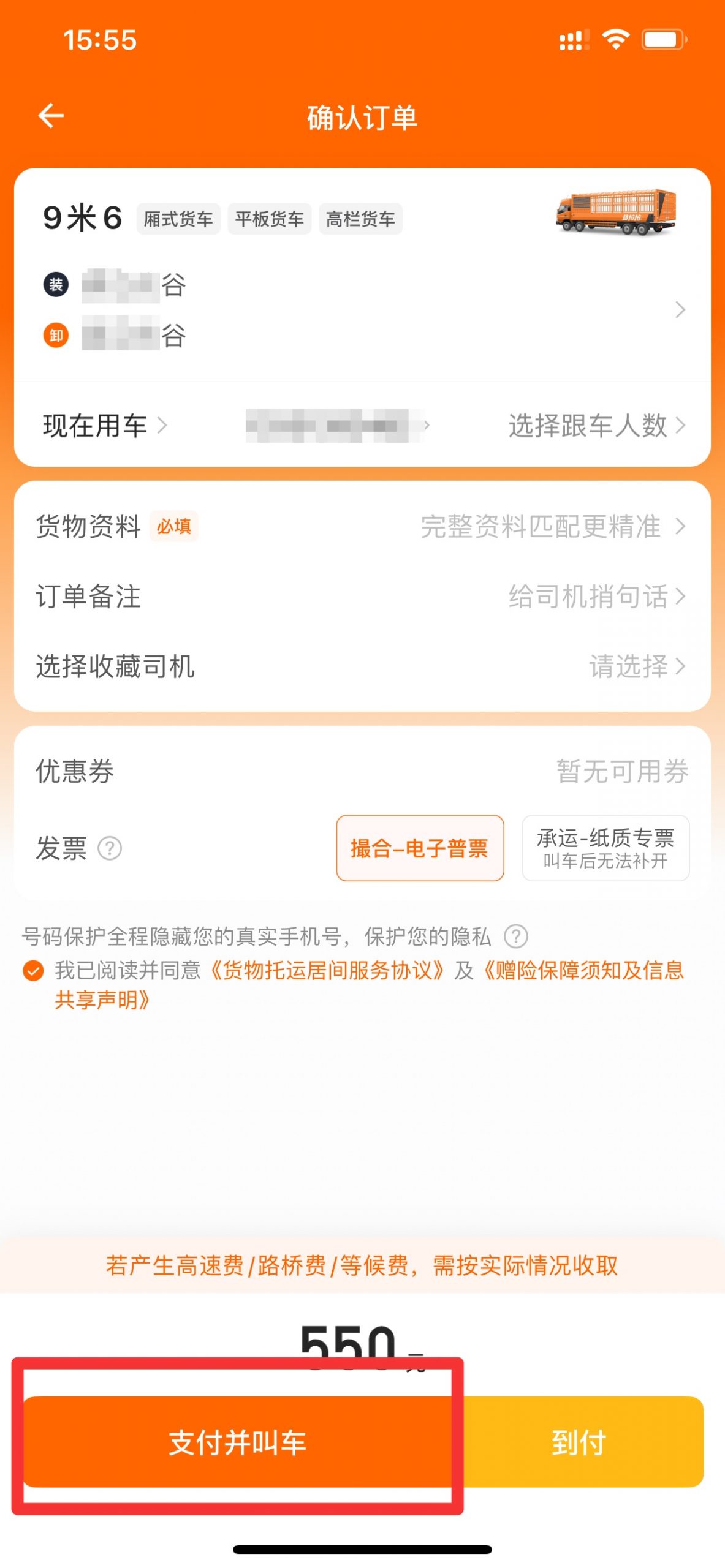Select 承运-纸质专票 invoice option
The image size is (725, 1568).
pos(605,848)
